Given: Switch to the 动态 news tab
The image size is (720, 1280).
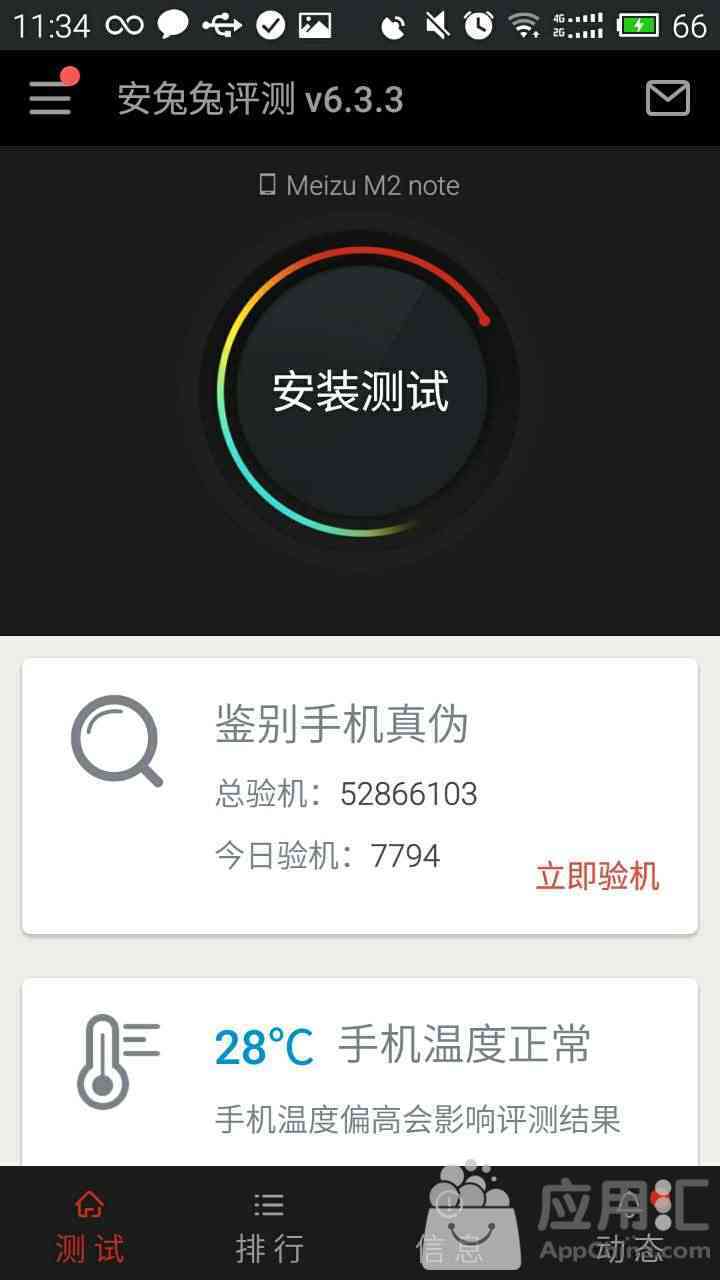Looking at the screenshot, I should (x=630, y=1228).
